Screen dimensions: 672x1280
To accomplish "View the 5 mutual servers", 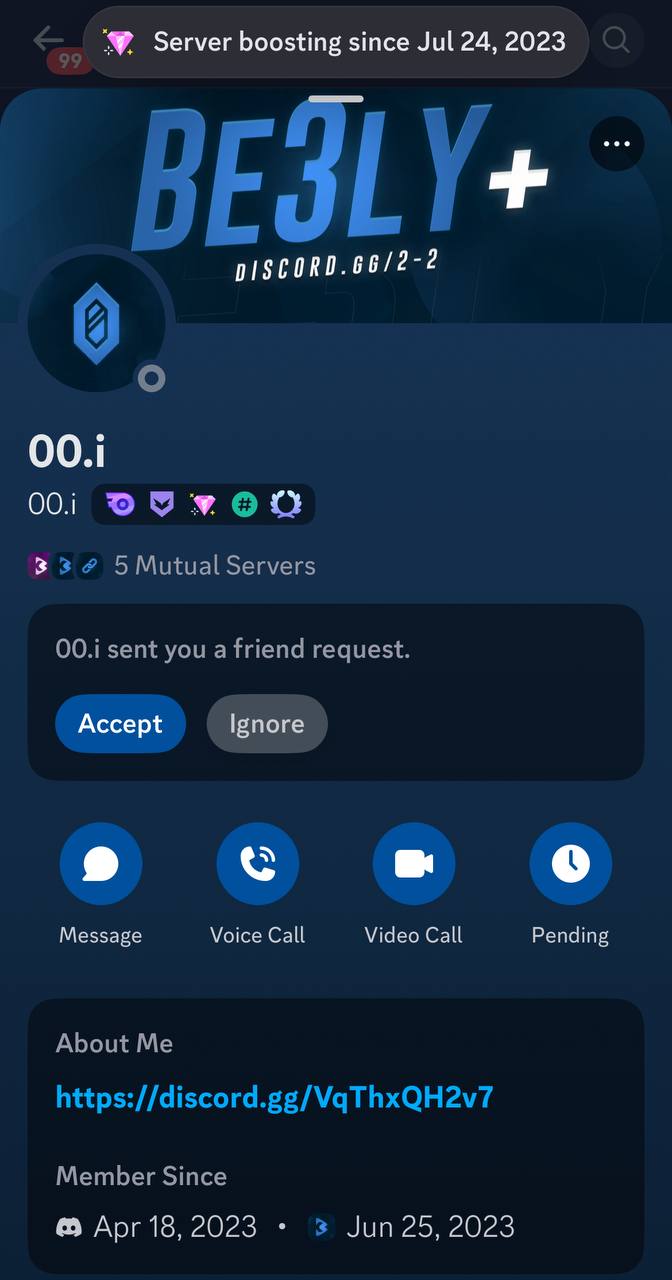I will (x=171, y=565).
